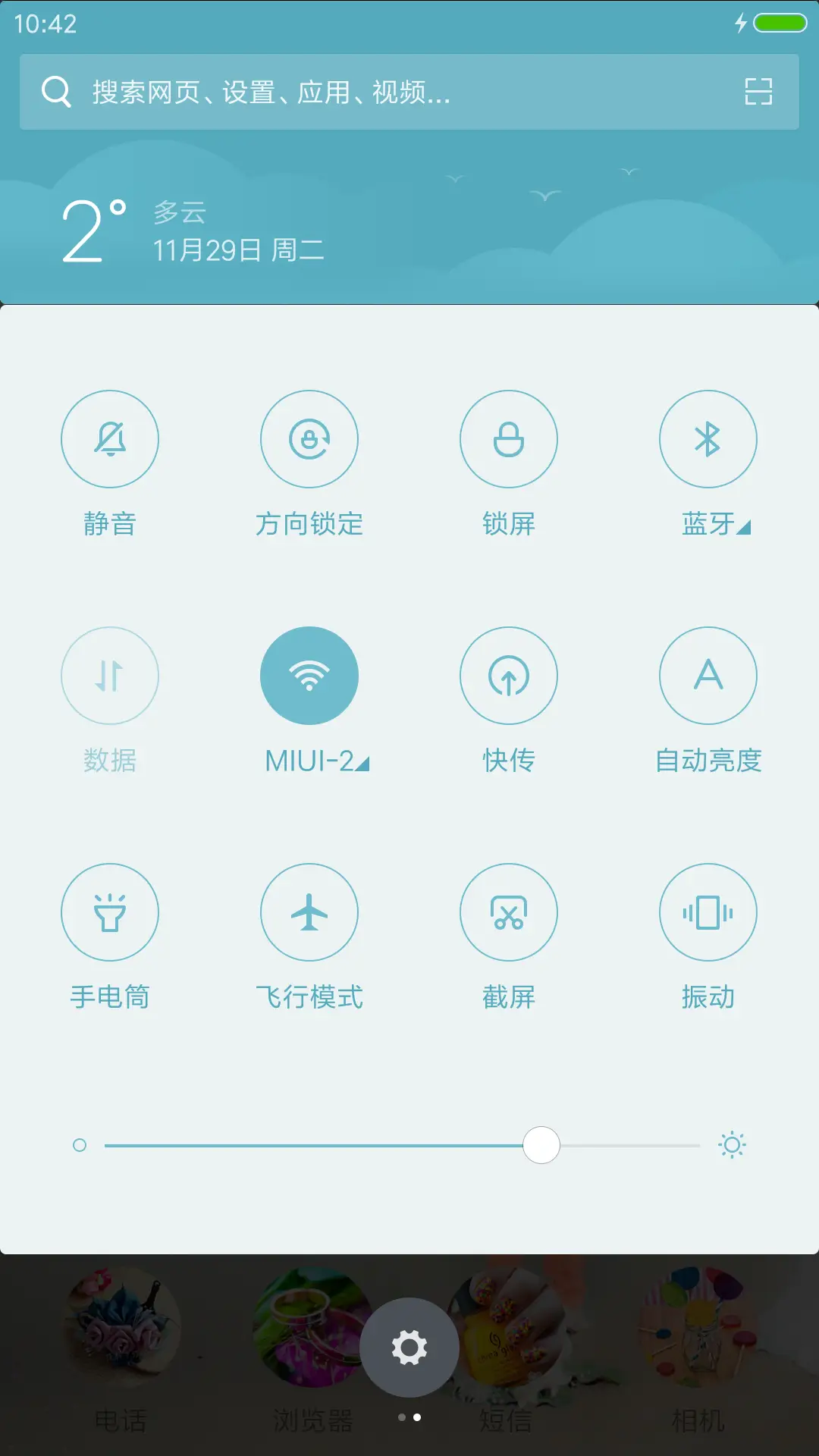Lock the screen with the 锁屏 tile

509,439
